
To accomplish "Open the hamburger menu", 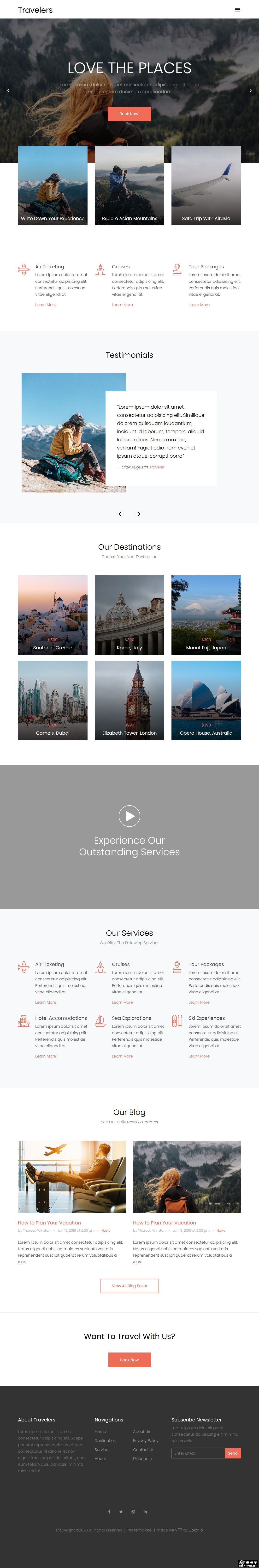I will (x=237, y=10).
